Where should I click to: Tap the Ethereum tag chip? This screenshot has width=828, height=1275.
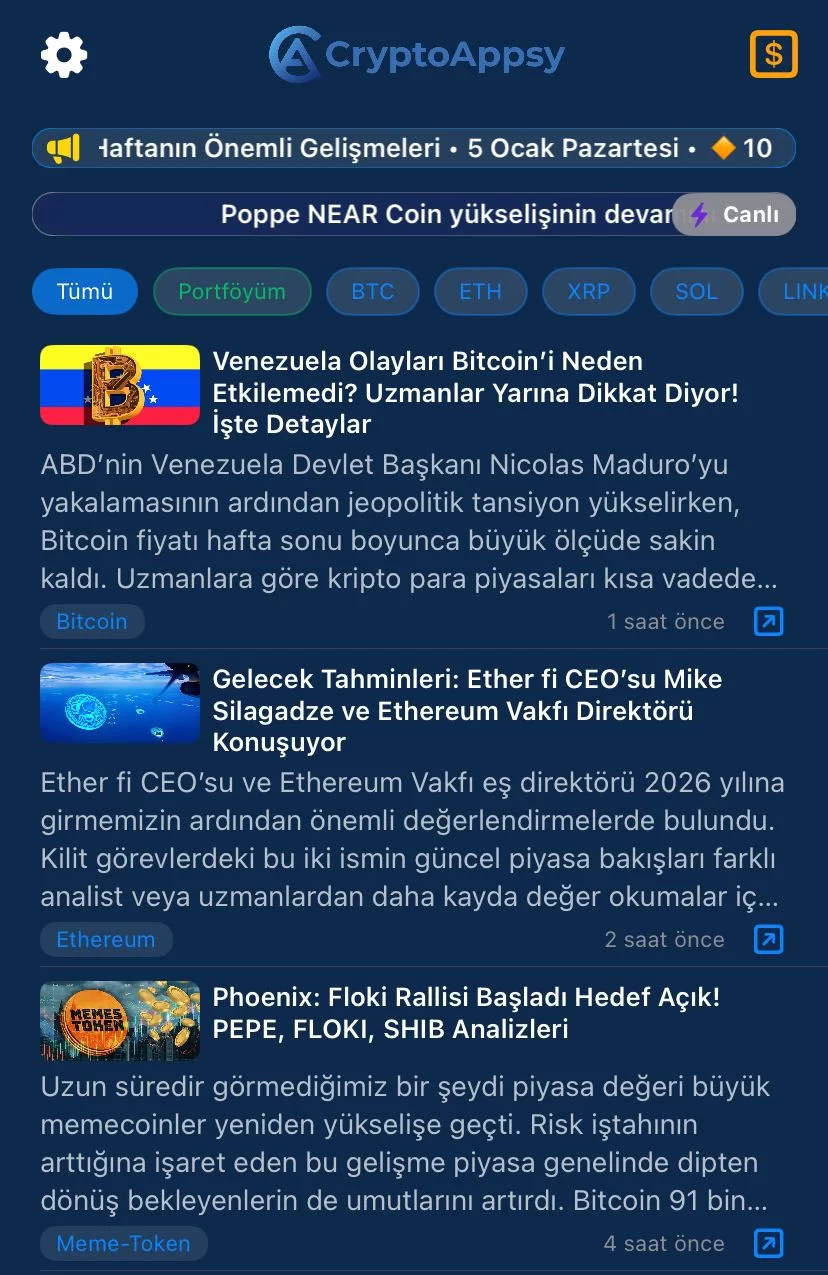(x=106, y=939)
